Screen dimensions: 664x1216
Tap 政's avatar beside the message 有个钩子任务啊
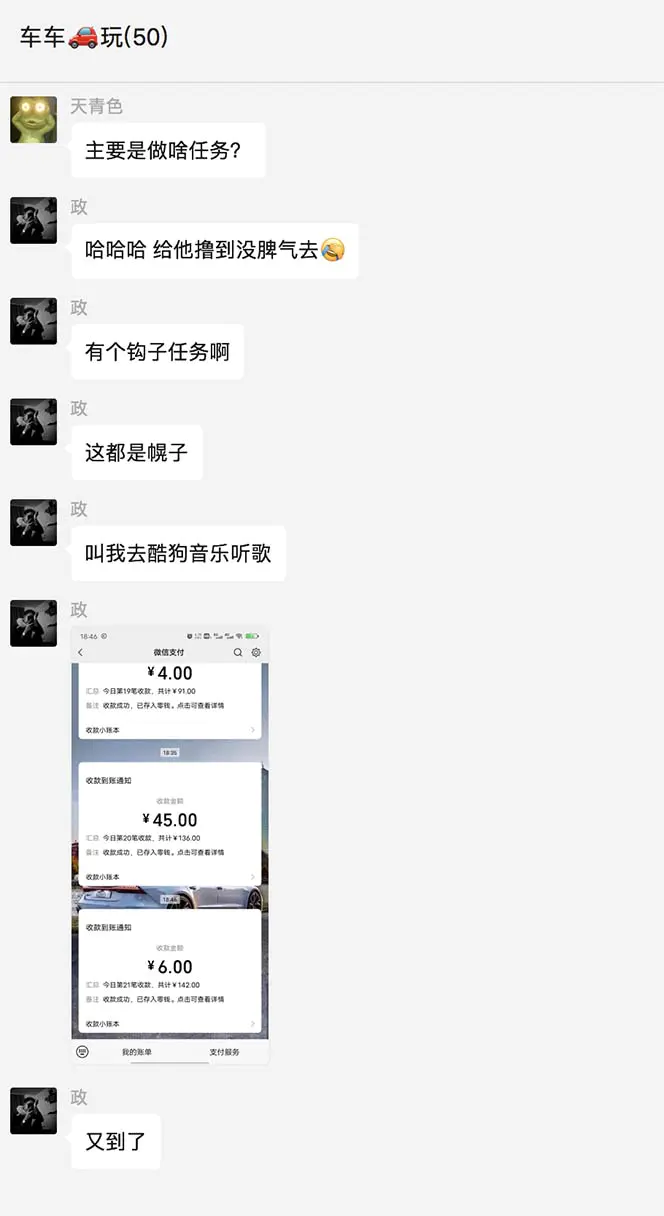33,321
